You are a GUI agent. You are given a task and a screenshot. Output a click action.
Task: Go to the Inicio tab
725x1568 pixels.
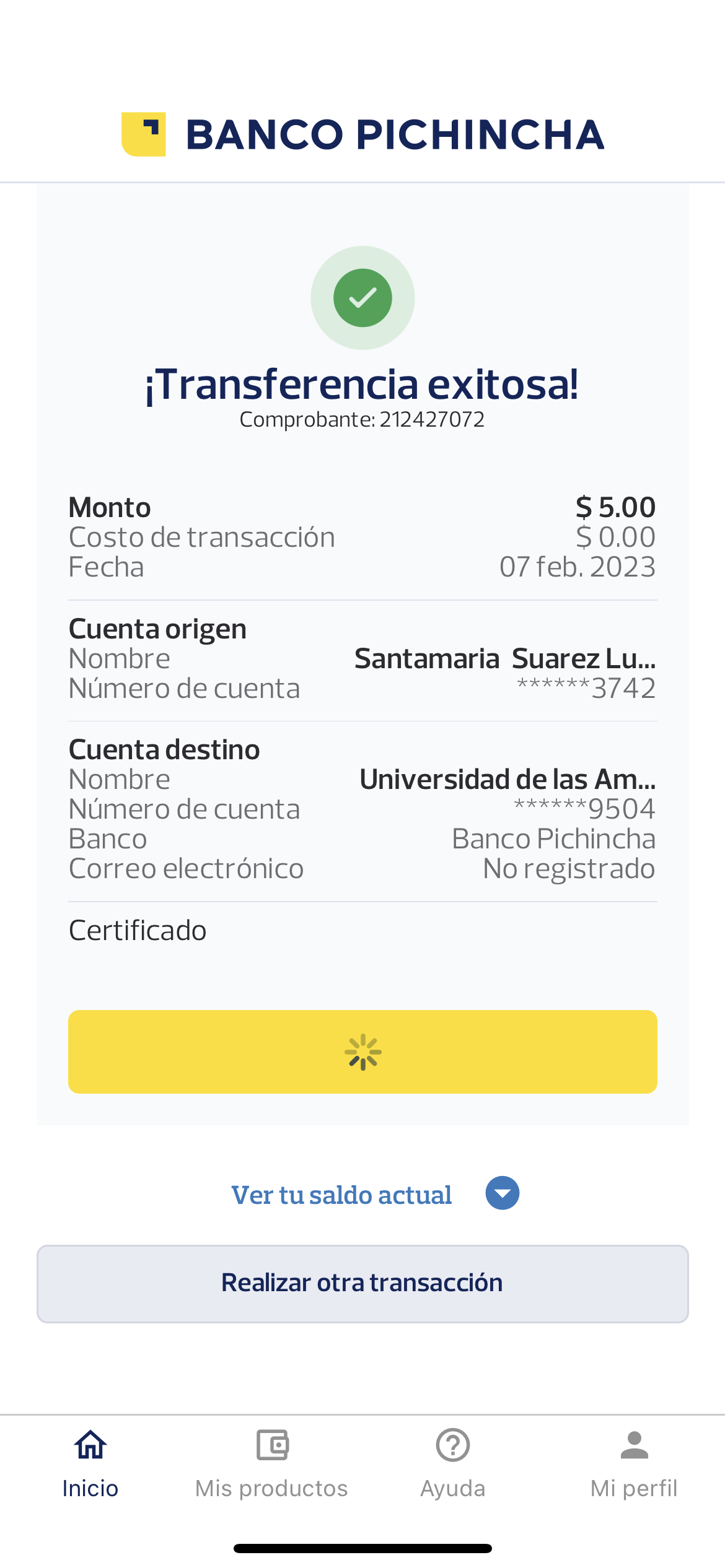tap(90, 1463)
